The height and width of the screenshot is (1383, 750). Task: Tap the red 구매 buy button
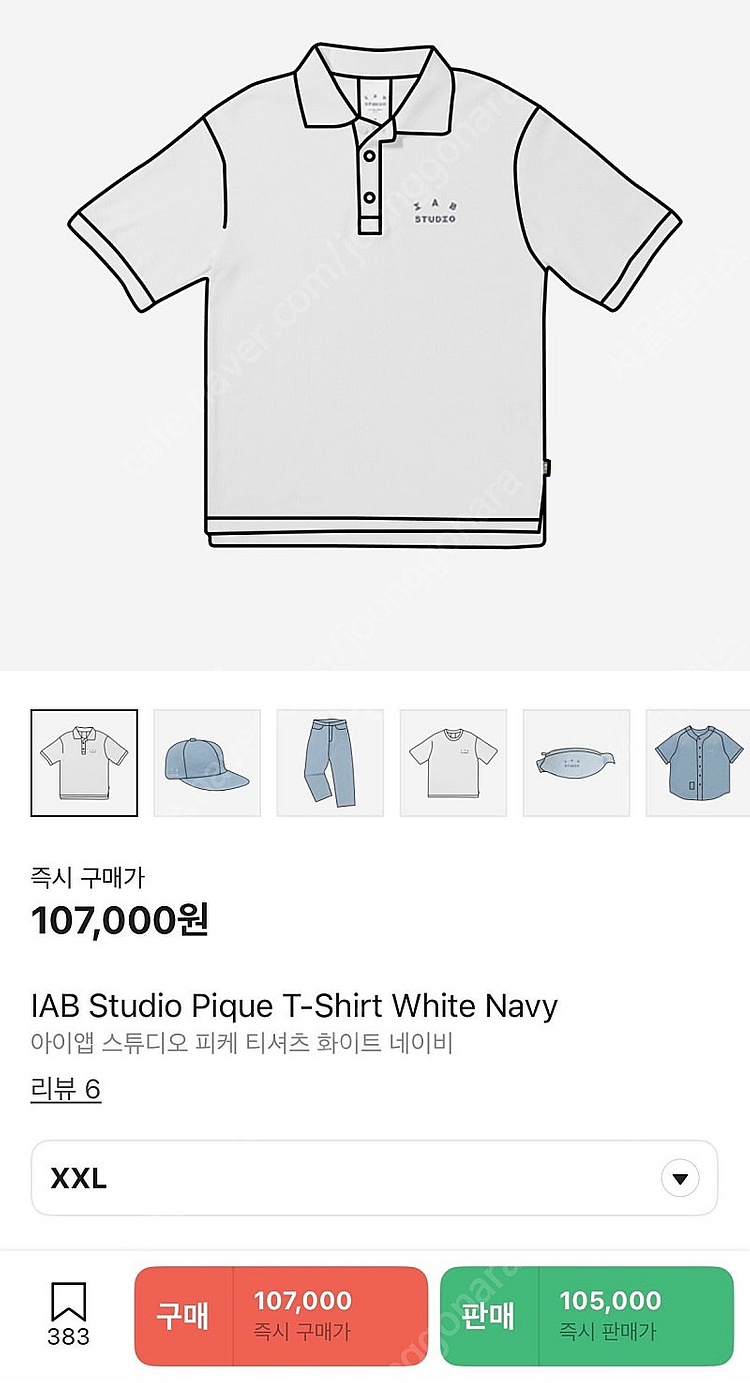click(281, 1315)
